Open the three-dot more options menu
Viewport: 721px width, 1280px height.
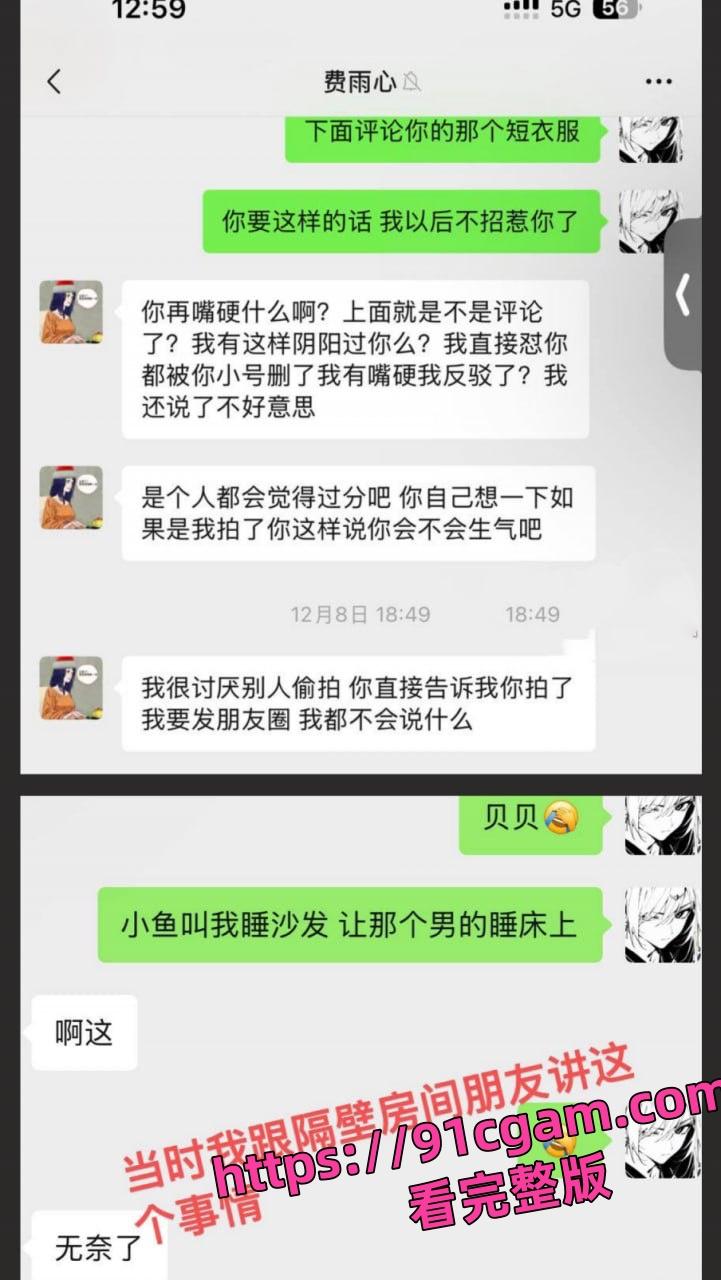pyautogui.click(x=657, y=82)
